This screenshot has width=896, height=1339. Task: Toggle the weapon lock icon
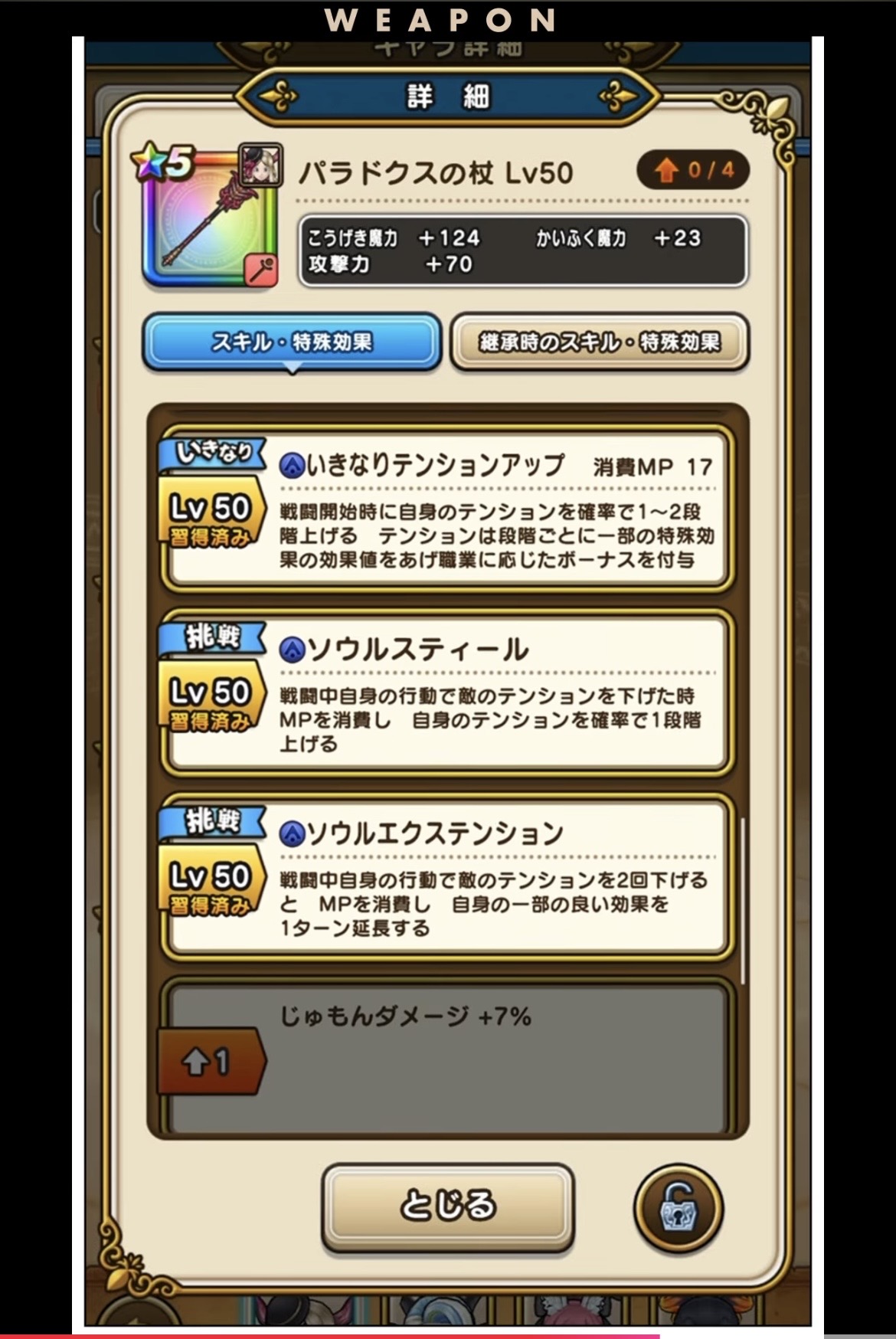click(678, 1208)
